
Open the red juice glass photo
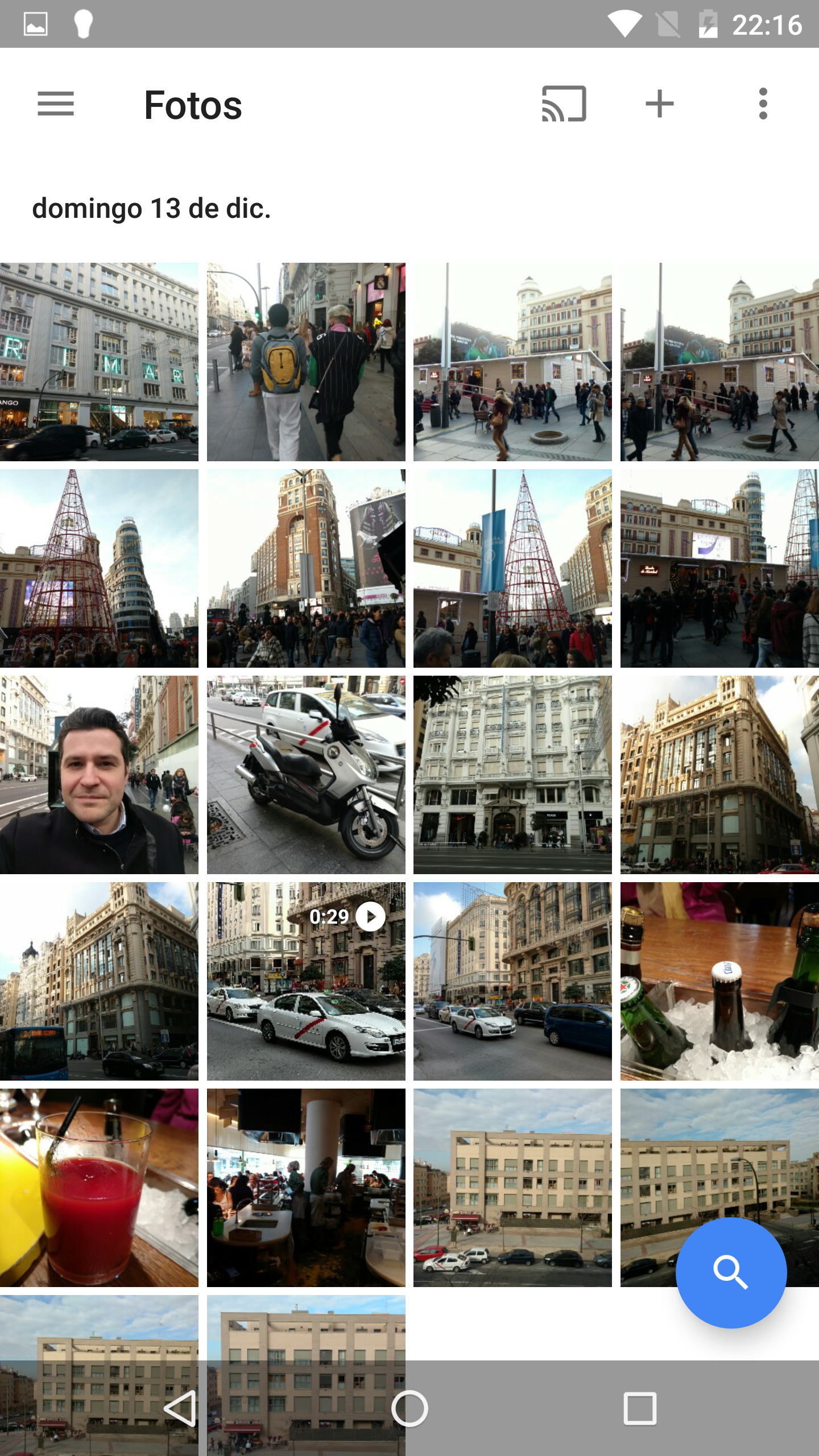point(99,1188)
